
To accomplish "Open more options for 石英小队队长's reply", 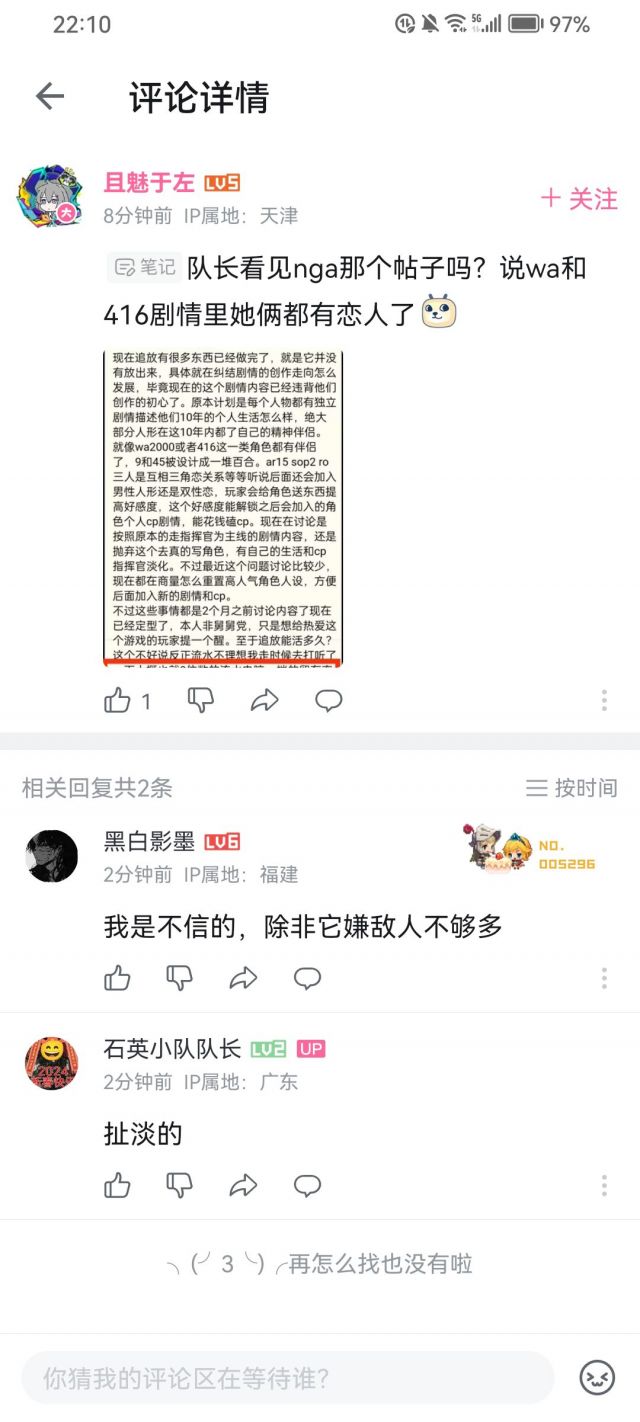I will click(x=604, y=1186).
